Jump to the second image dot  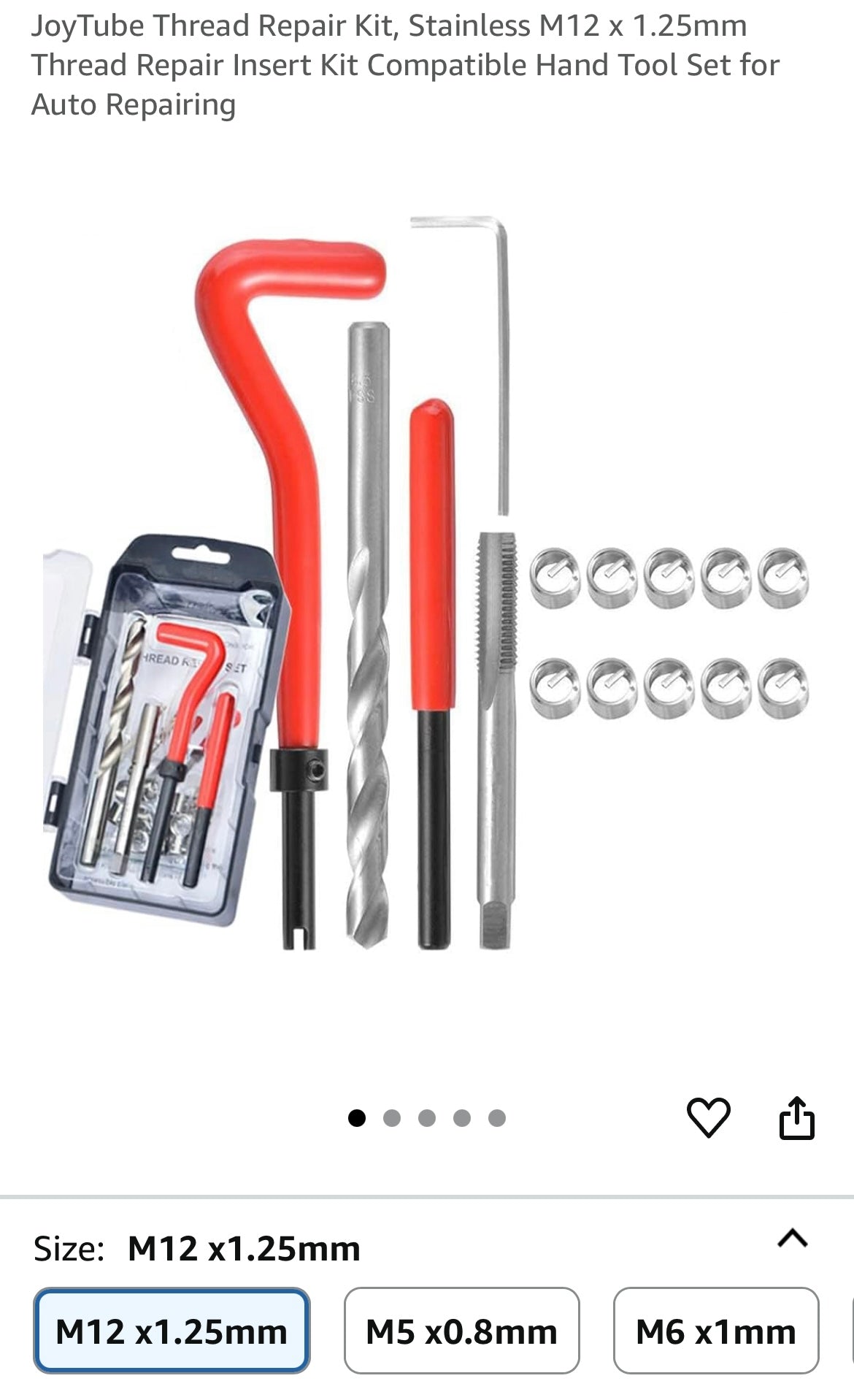[x=392, y=1118]
